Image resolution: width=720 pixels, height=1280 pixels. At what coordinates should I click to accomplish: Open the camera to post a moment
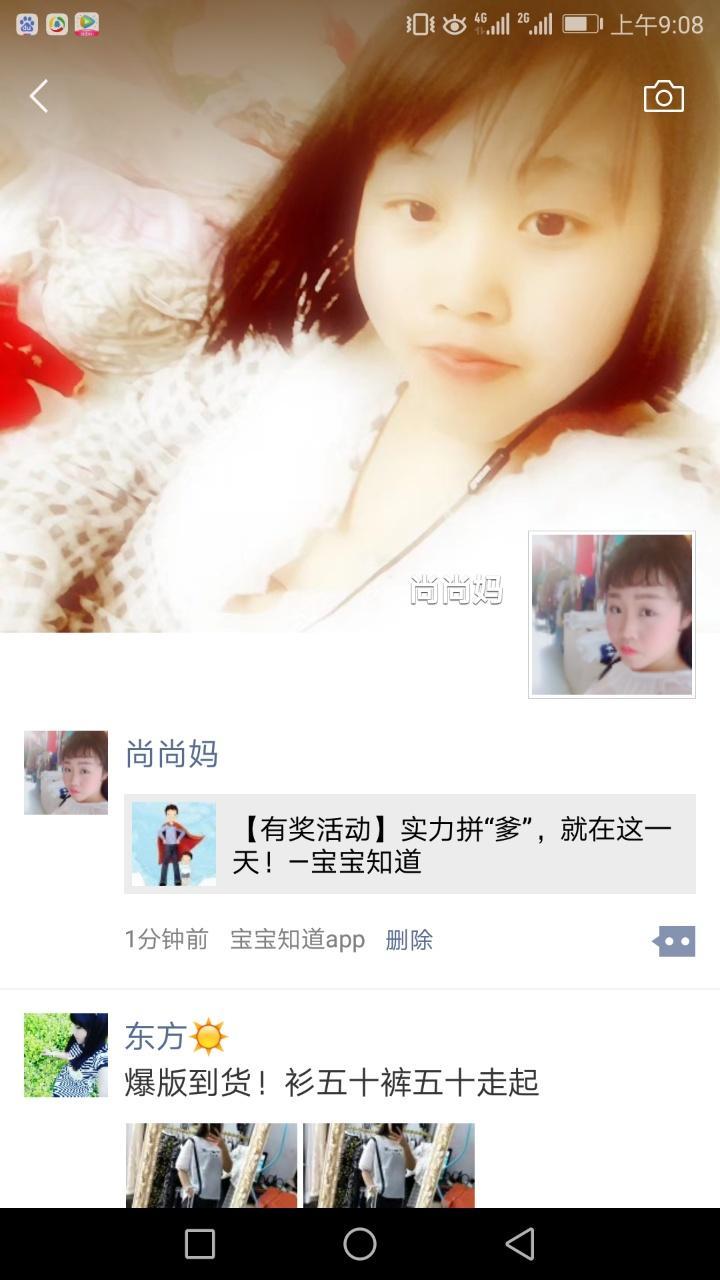click(x=663, y=97)
